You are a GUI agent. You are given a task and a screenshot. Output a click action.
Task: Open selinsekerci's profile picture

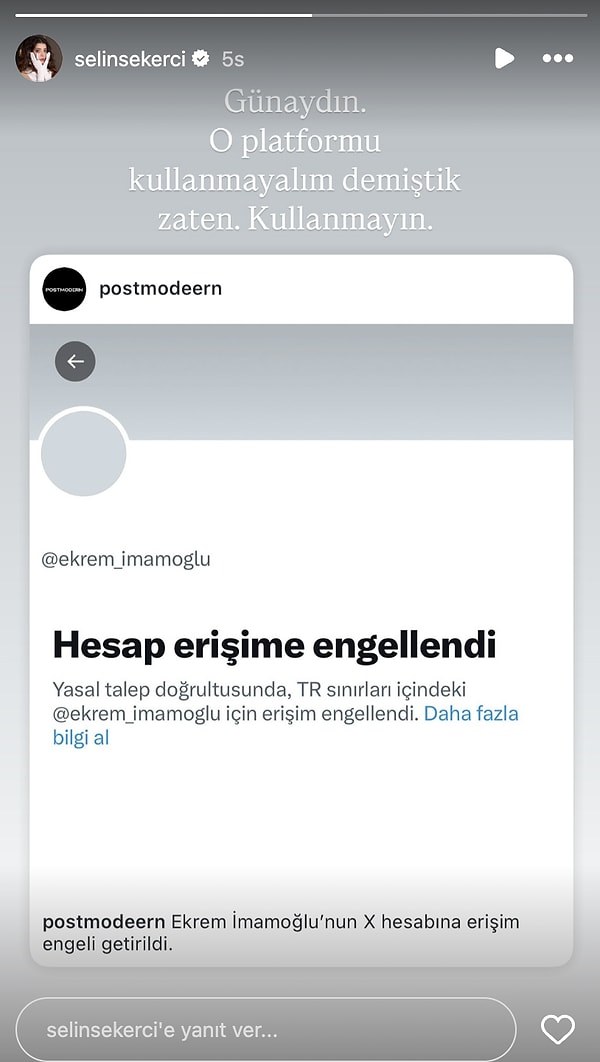pyautogui.click(x=39, y=59)
